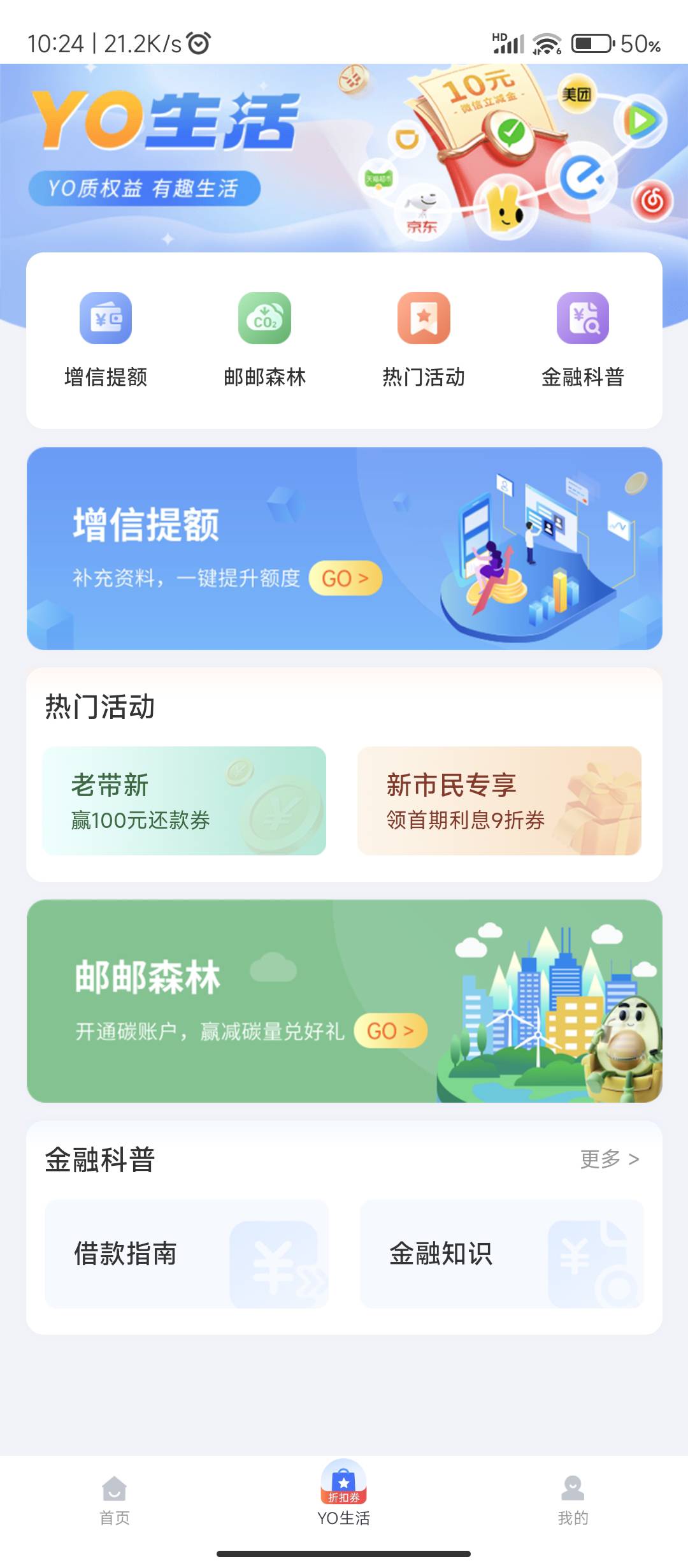Screen dimensions: 688x1568
Task: Open the 增信提额 shortcut icon
Action: [x=106, y=318]
